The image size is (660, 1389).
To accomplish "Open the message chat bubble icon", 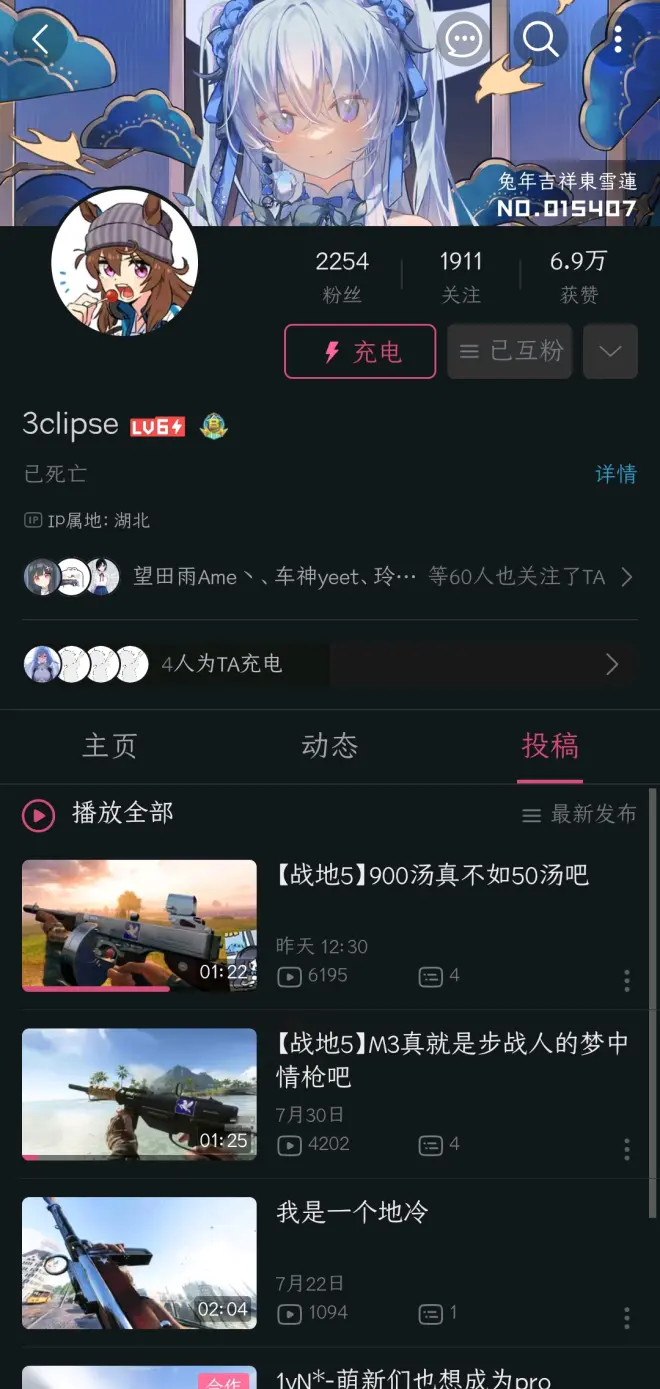I will [x=463, y=40].
